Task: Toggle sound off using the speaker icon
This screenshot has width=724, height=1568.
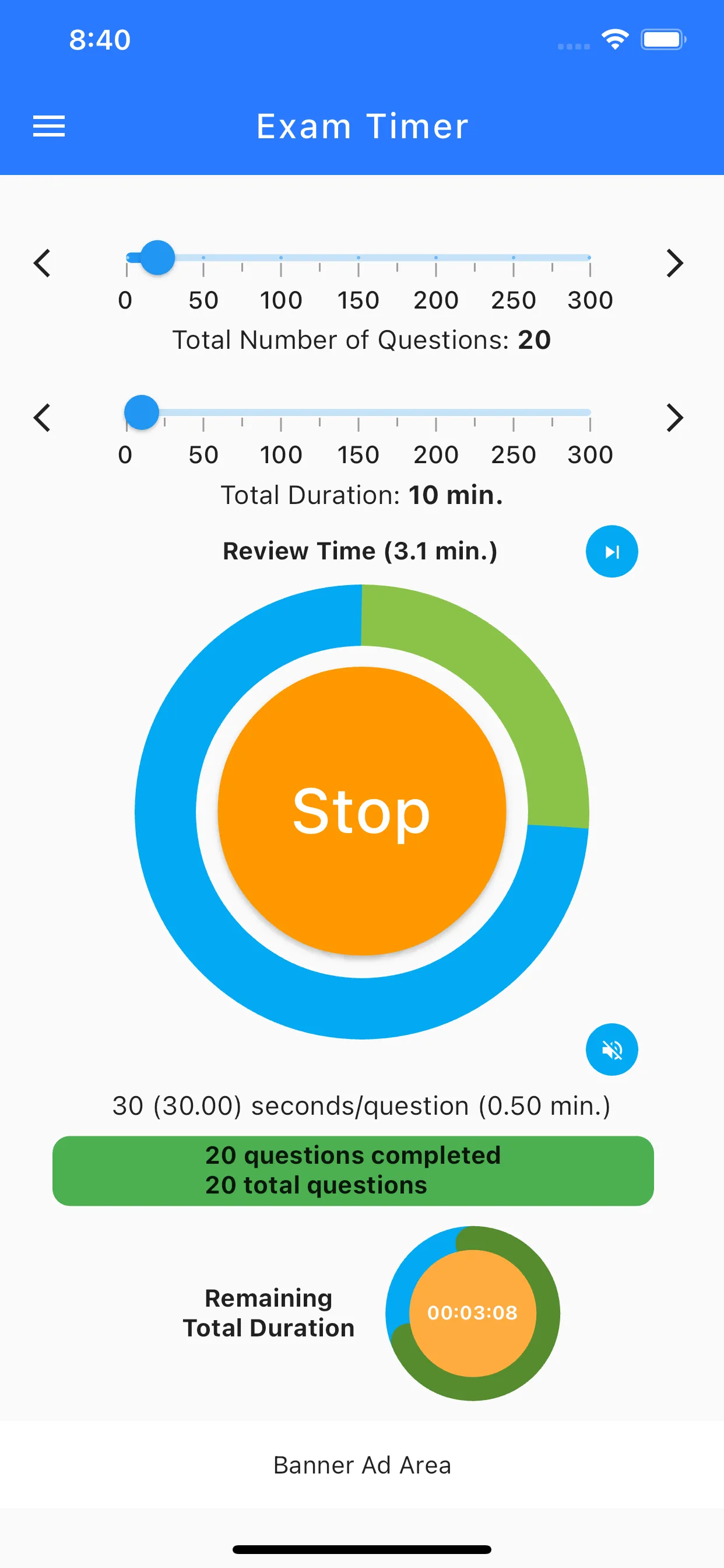Action: coord(611,1049)
